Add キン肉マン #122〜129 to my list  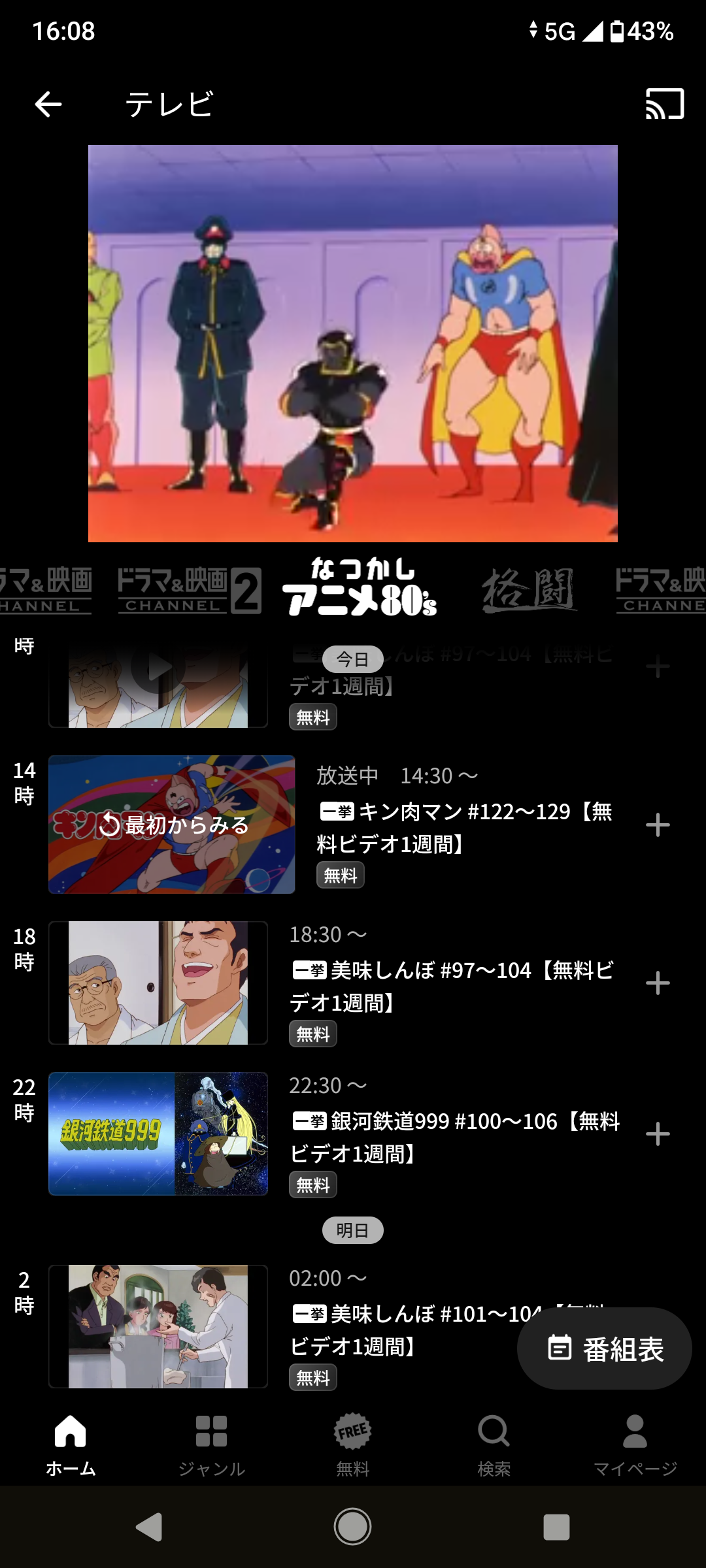coord(658,825)
